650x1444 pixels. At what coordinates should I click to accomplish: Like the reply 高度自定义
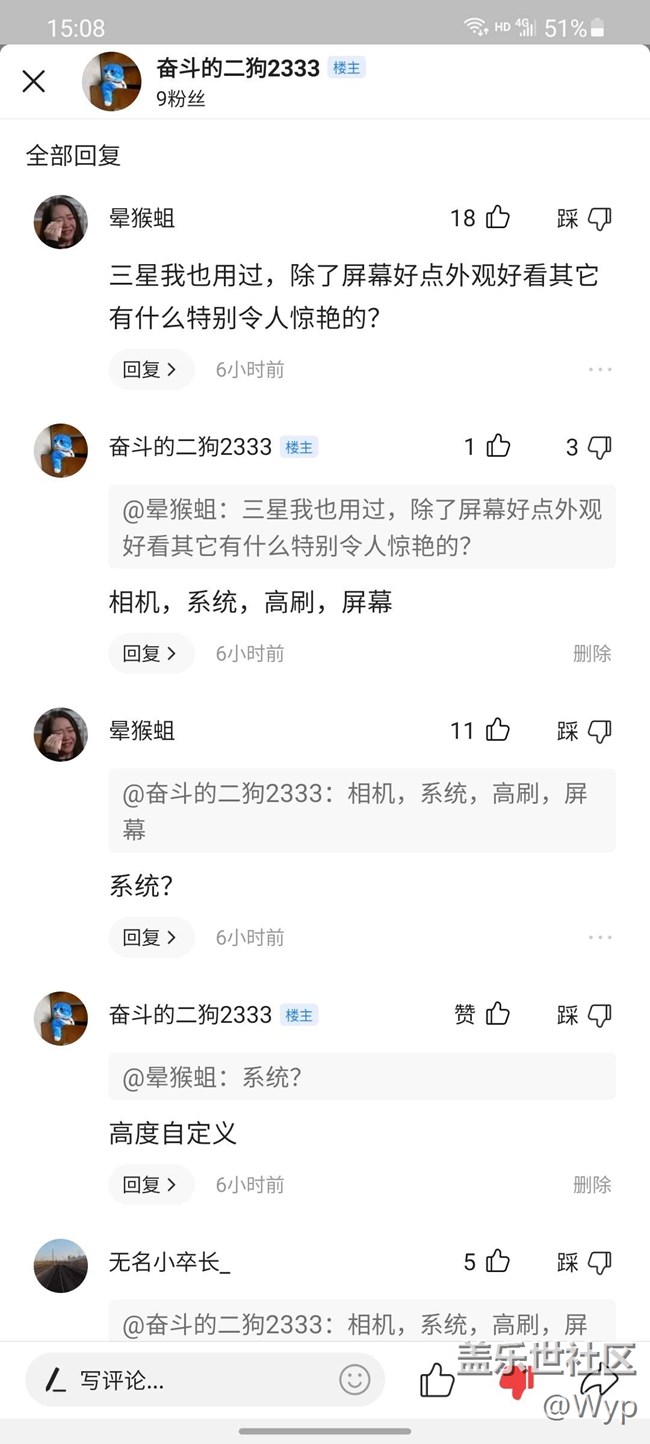[497, 1015]
